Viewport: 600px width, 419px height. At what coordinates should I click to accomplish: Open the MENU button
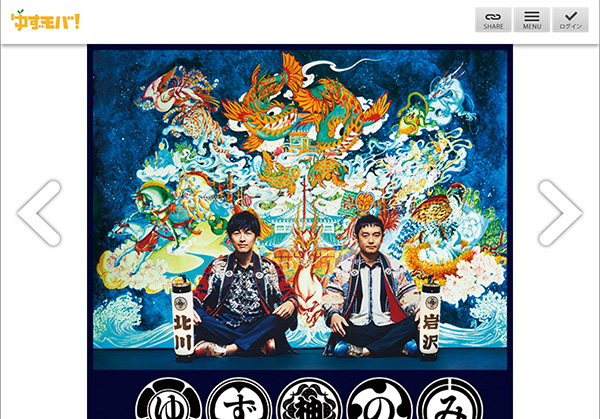point(531,20)
